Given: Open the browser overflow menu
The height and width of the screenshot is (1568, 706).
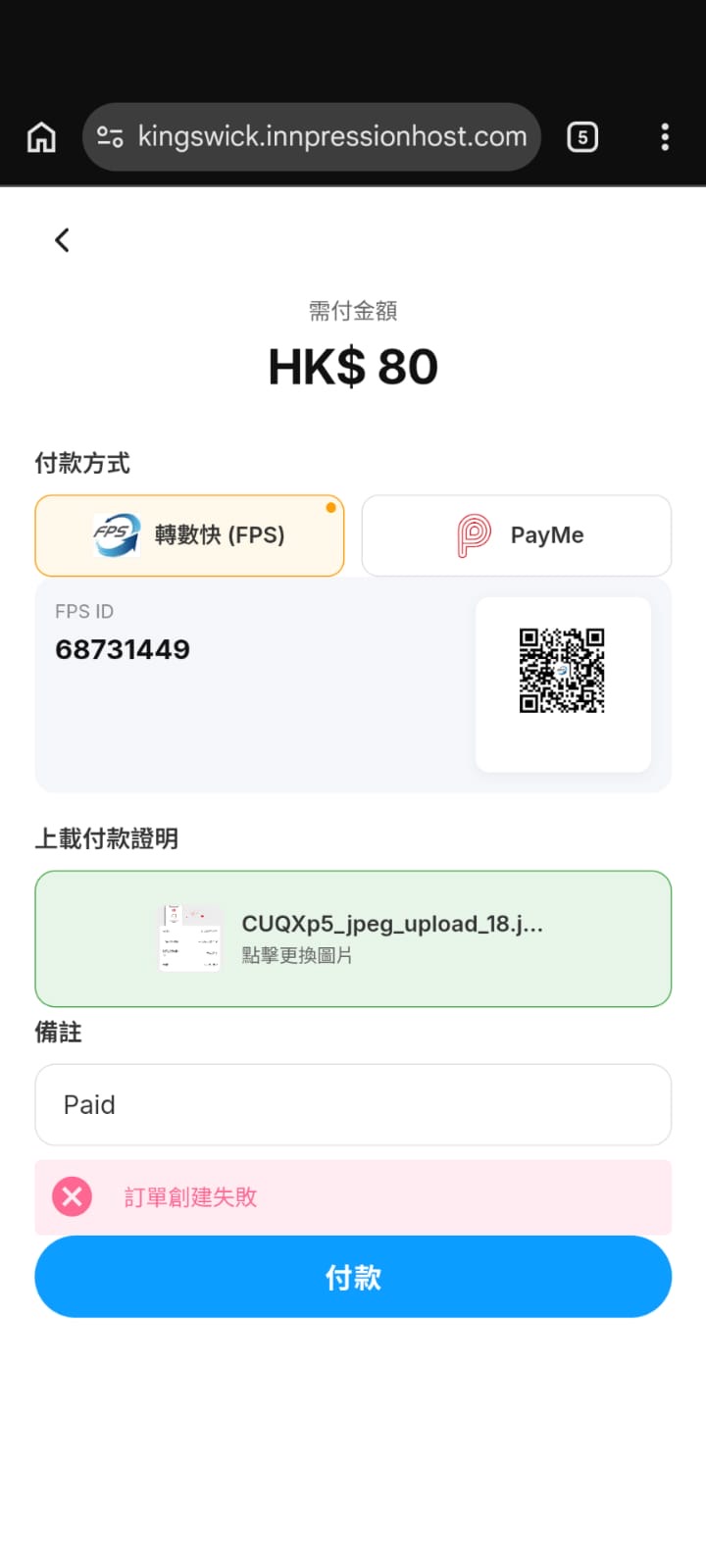Looking at the screenshot, I should tap(665, 137).
